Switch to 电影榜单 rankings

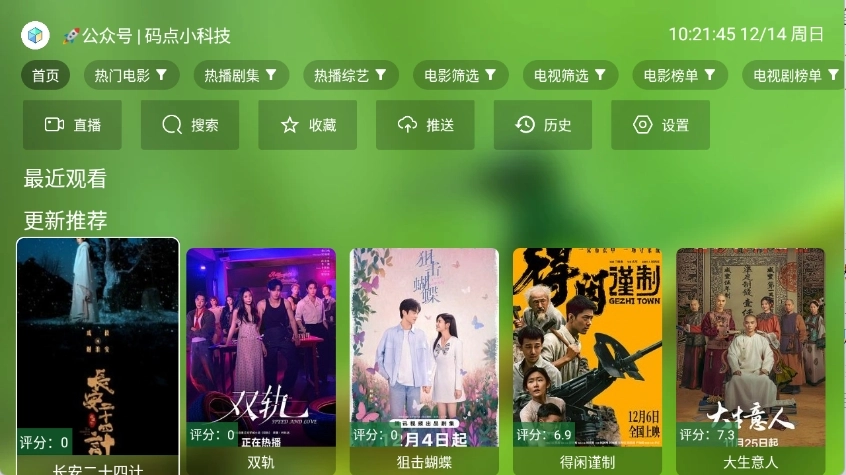point(680,75)
